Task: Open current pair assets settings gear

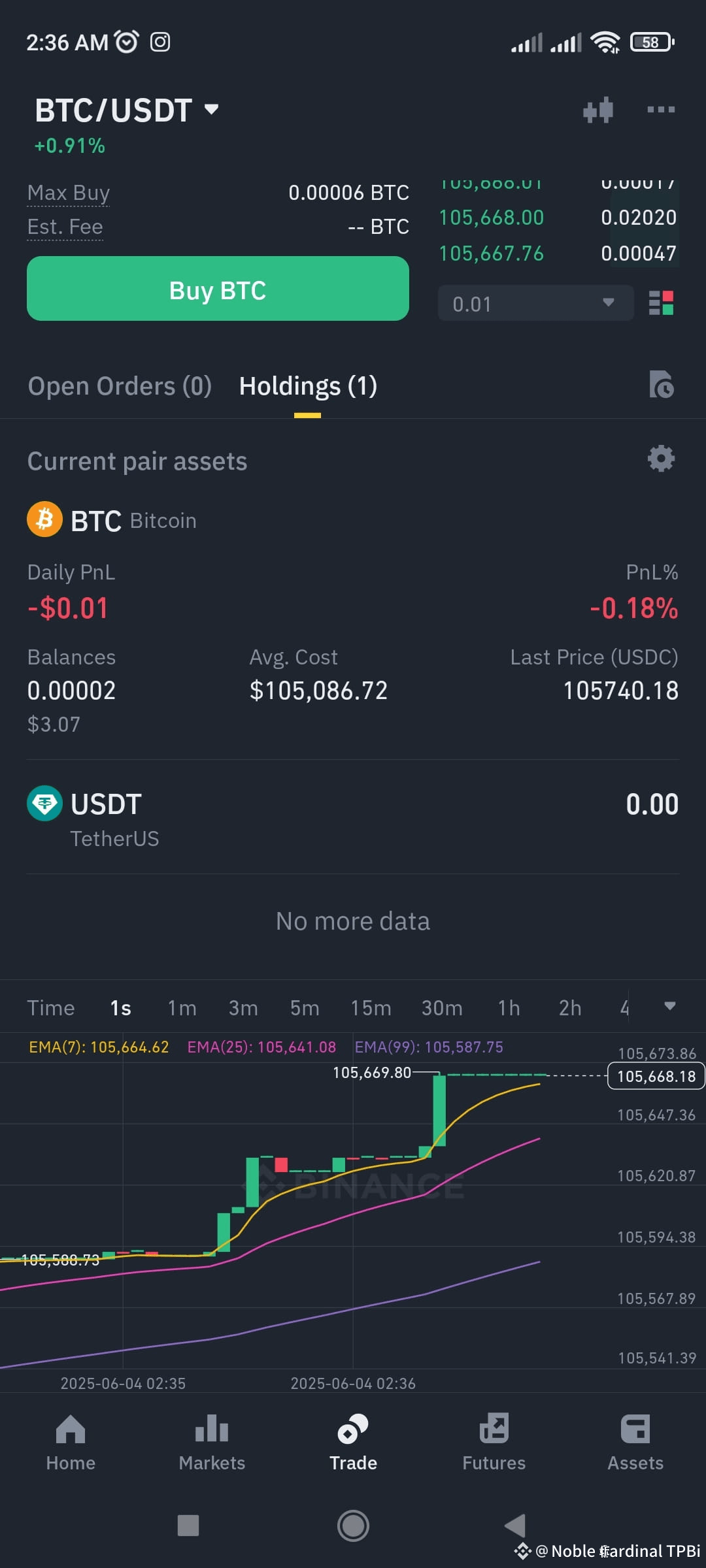Action: click(x=660, y=459)
